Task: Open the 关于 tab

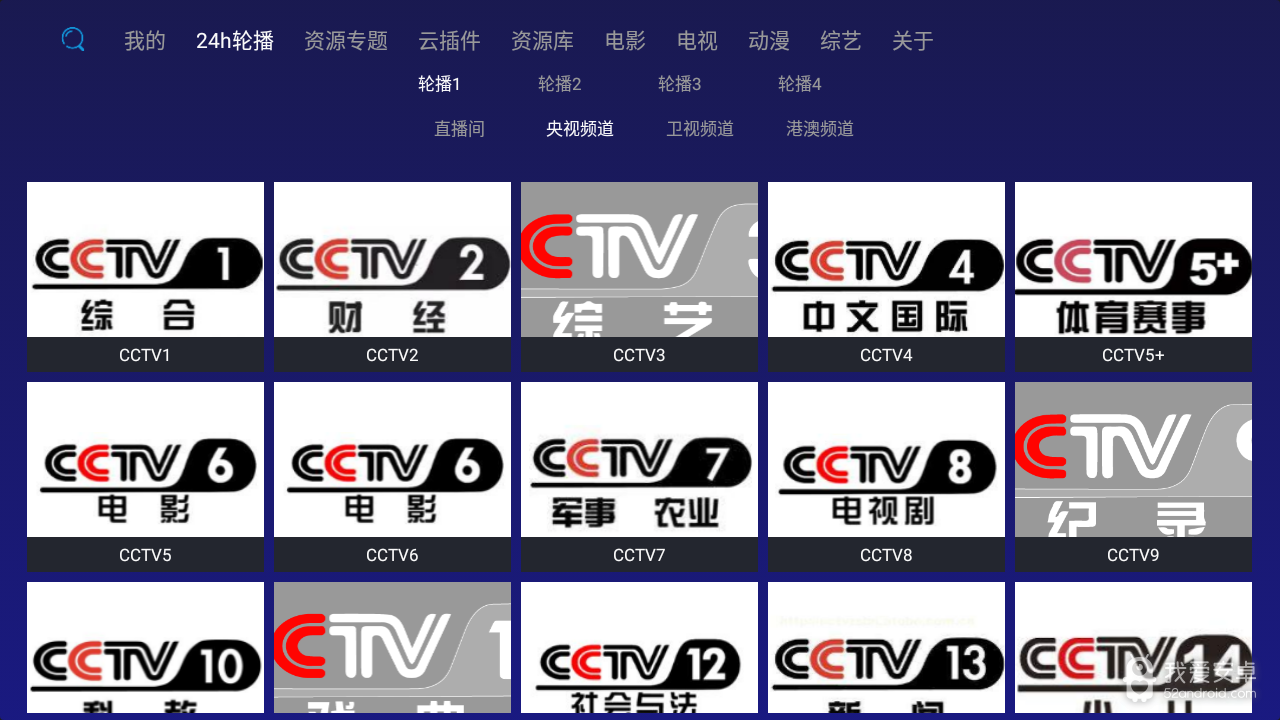Action: (912, 41)
